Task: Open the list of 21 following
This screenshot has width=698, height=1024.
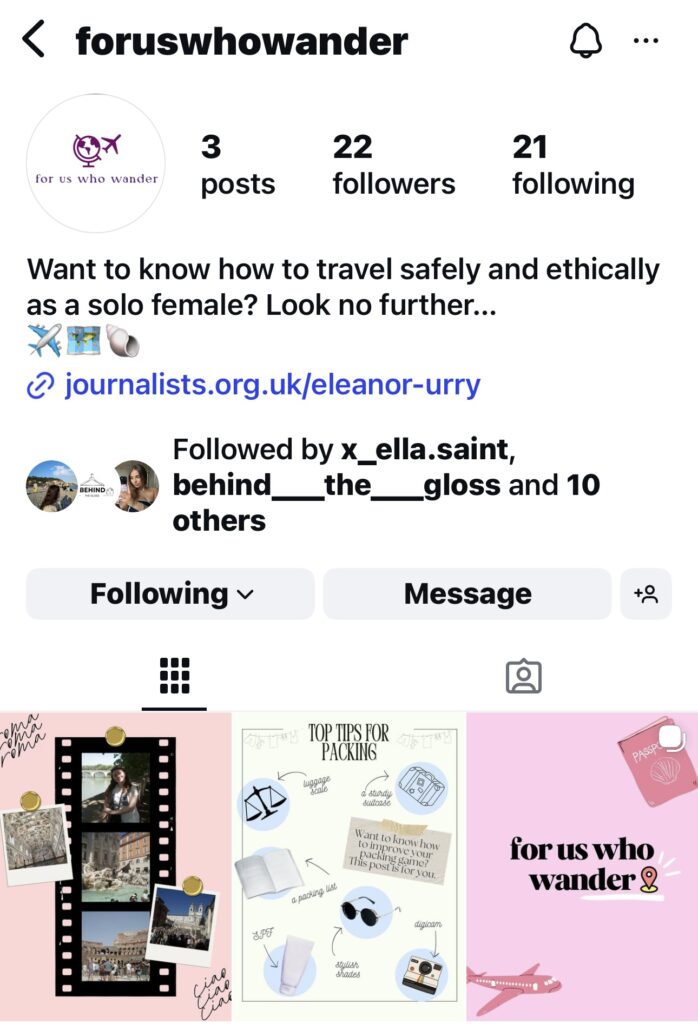Action: click(x=573, y=165)
